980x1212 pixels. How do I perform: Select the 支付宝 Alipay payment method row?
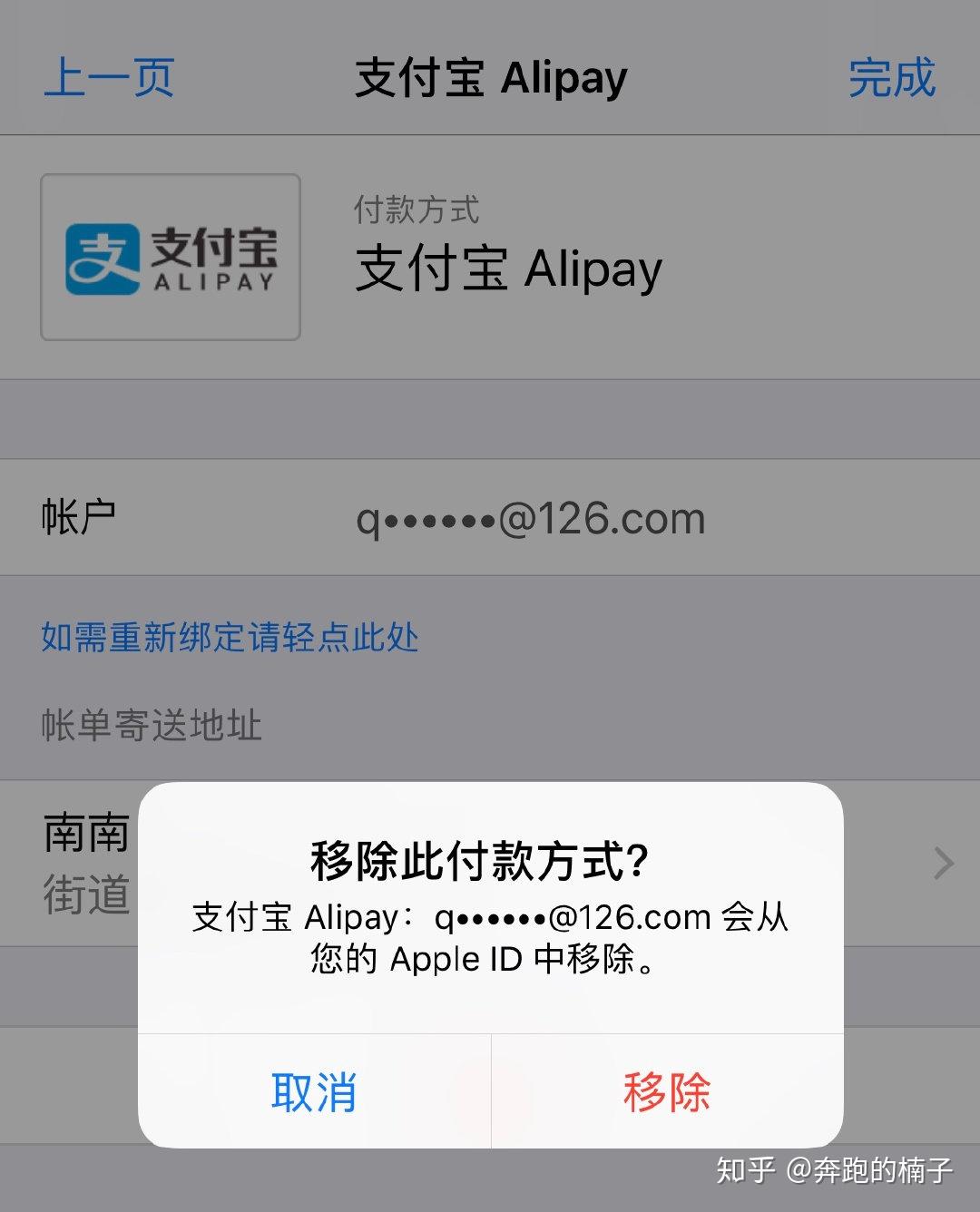pos(508,269)
